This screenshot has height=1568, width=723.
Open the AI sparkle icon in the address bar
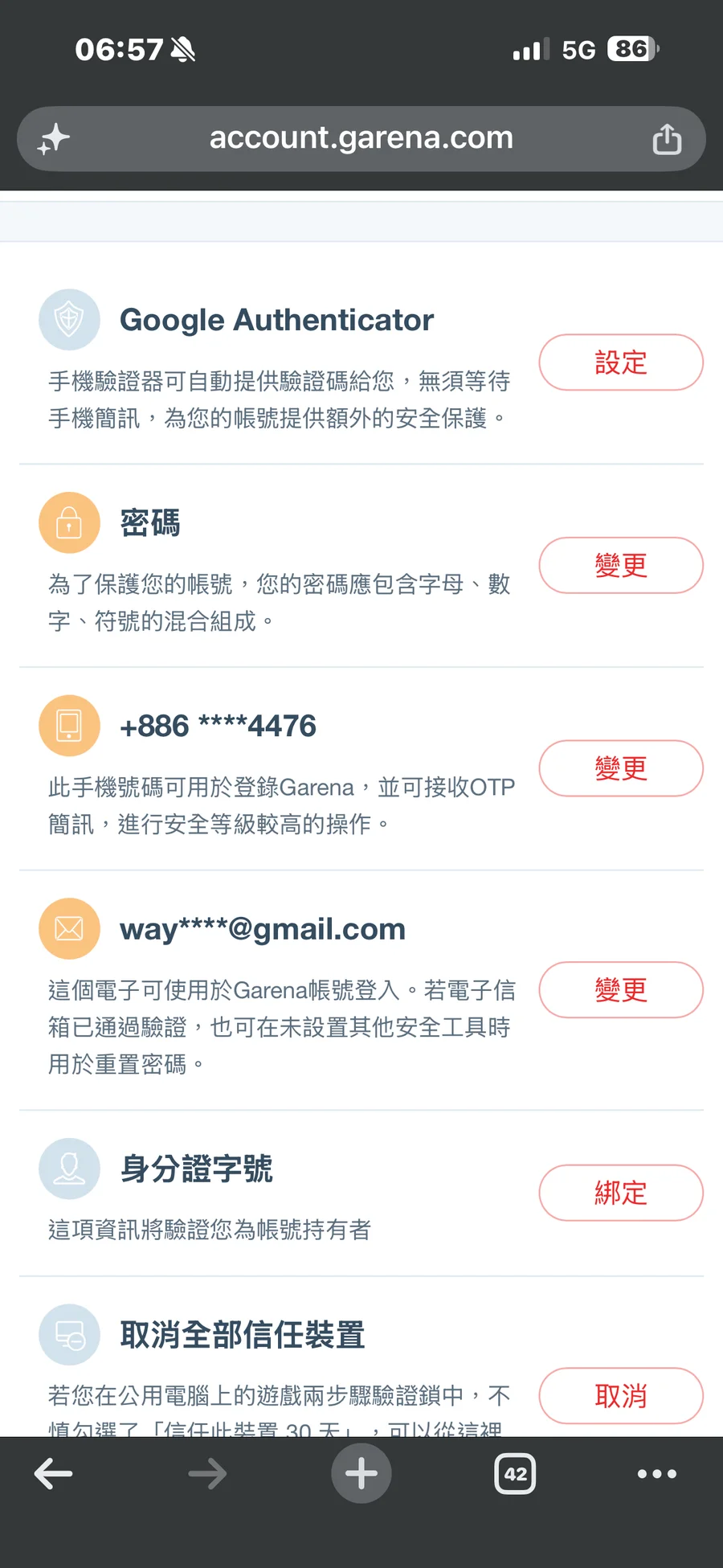point(54,139)
